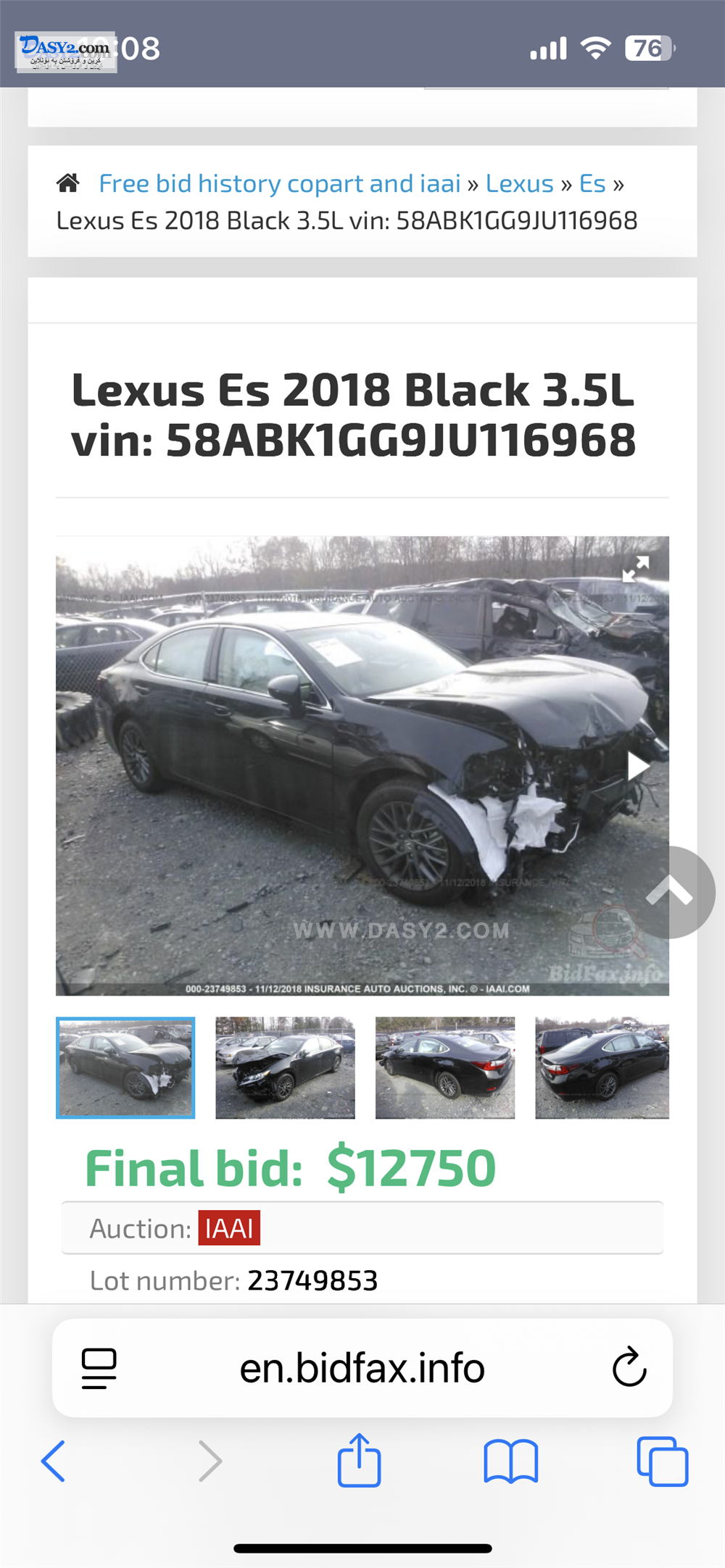Go to the home icon breadcrumb
This screenshot has width=725, height=1568.
pos(68,183)
